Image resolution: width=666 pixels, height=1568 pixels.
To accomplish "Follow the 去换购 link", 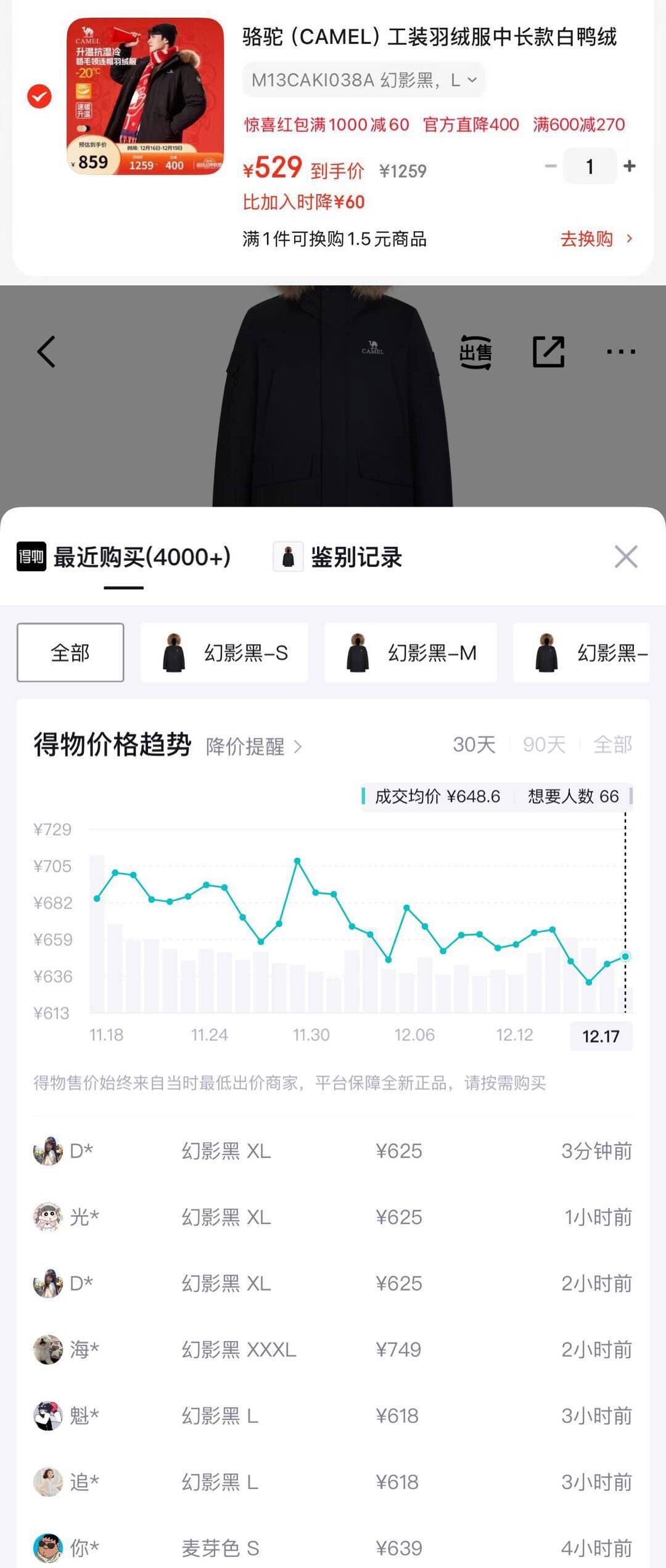I will click(595, 239).
